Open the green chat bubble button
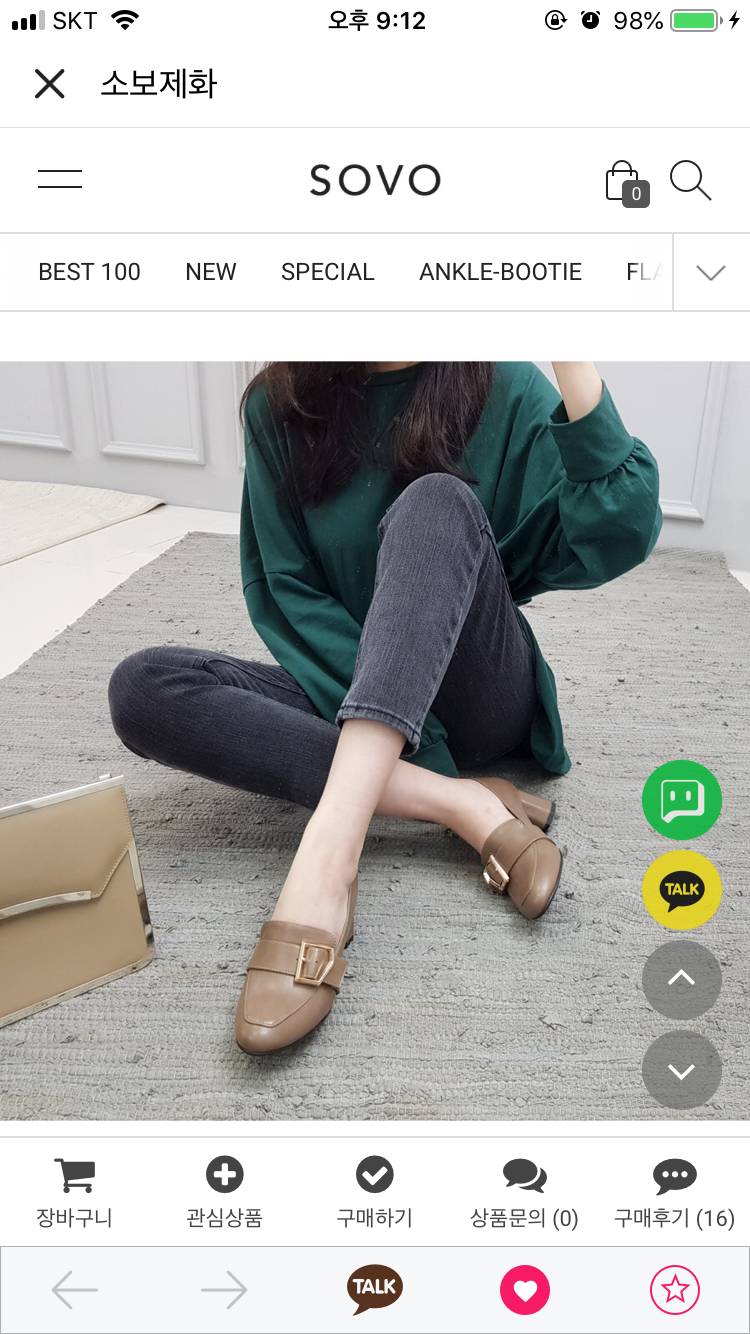Viewport: 750px width, 1334px height. coord(681,800)
